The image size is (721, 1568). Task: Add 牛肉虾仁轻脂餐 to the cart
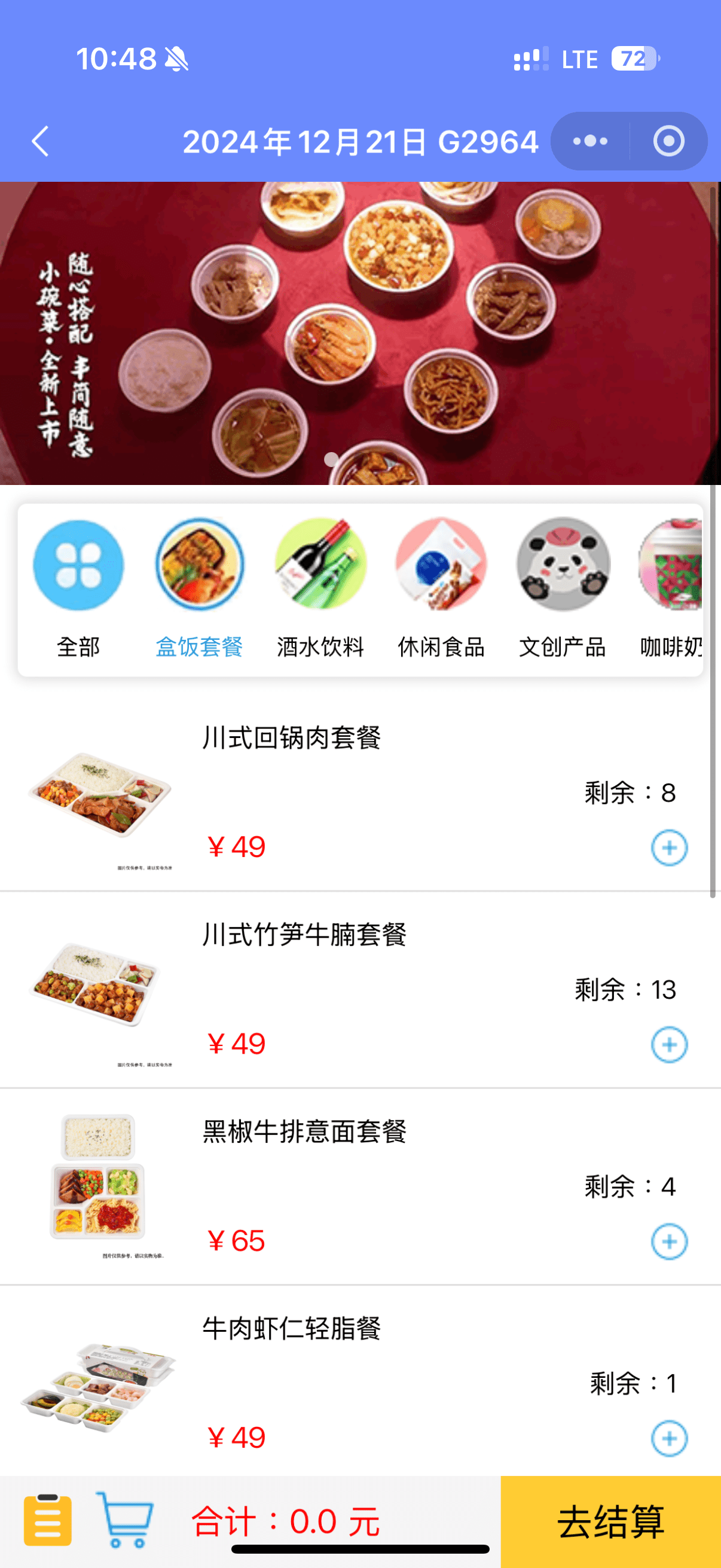point(668,1438)
